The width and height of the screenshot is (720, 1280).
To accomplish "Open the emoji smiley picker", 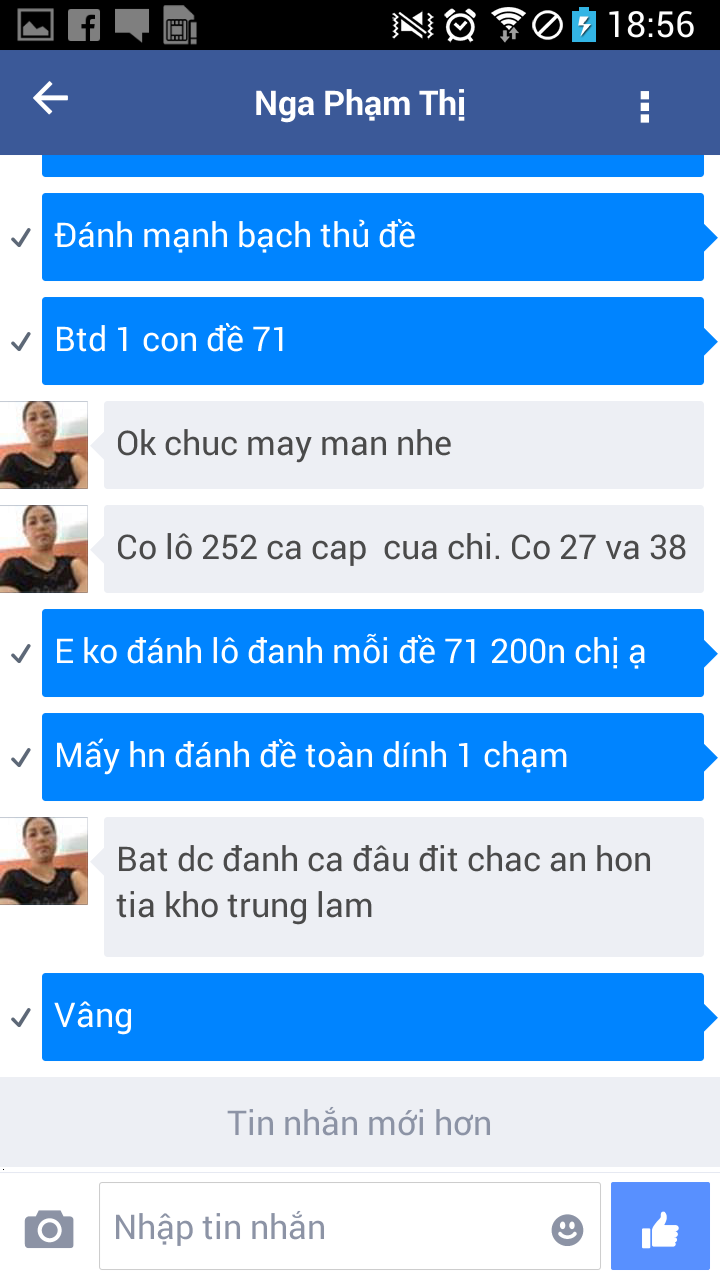I will coord(567,1229).
